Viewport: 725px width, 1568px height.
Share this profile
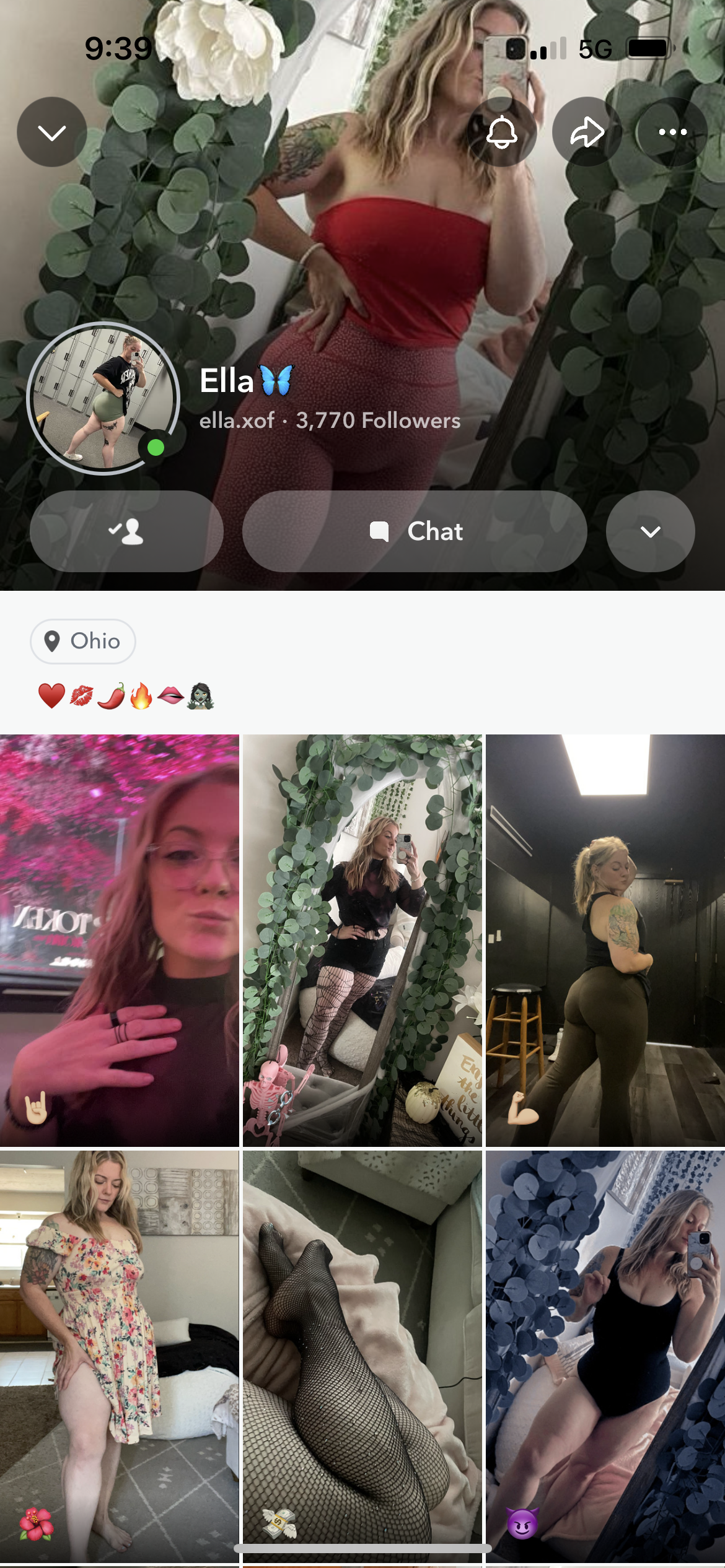click(587, 132)
